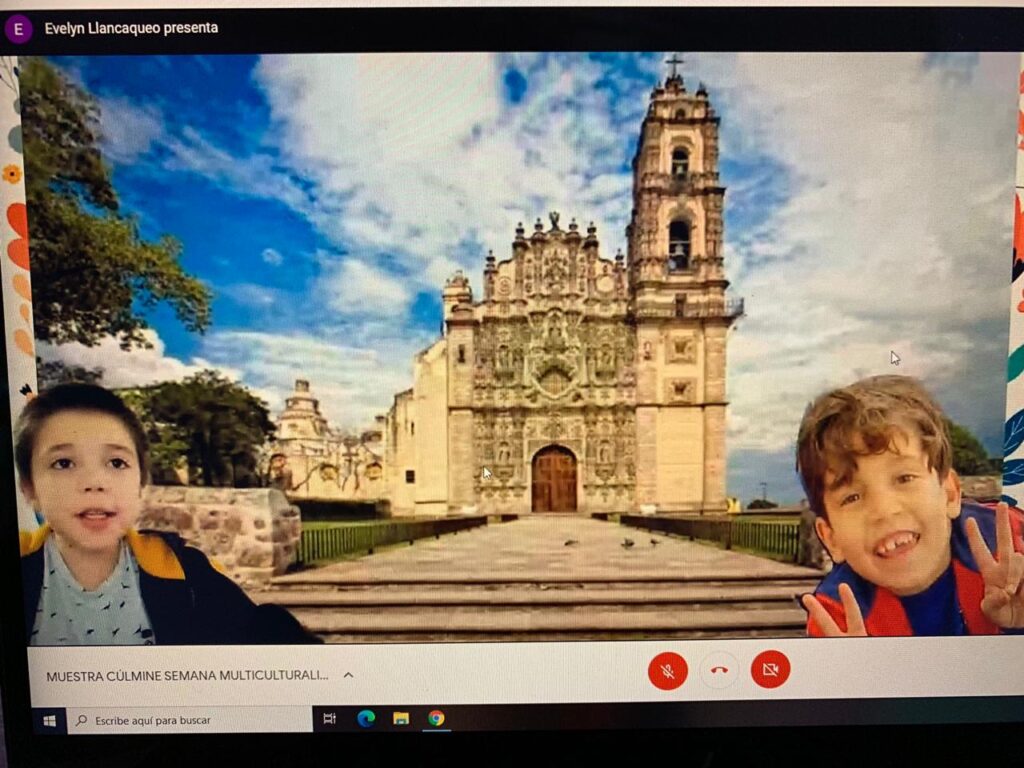Screen dimensions: 1024x768
Task: Switch to Chrome on the taskbar
Action: (x=436, y=718)
